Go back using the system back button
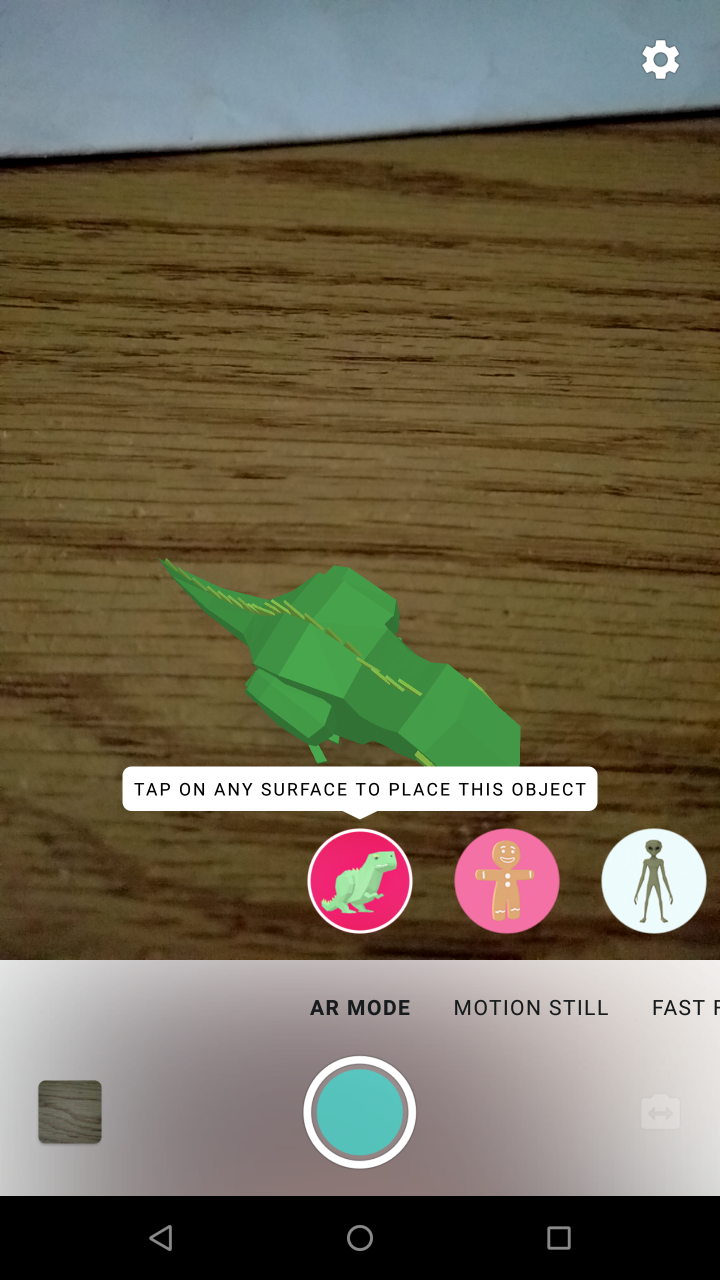 tap(160, 1238)
